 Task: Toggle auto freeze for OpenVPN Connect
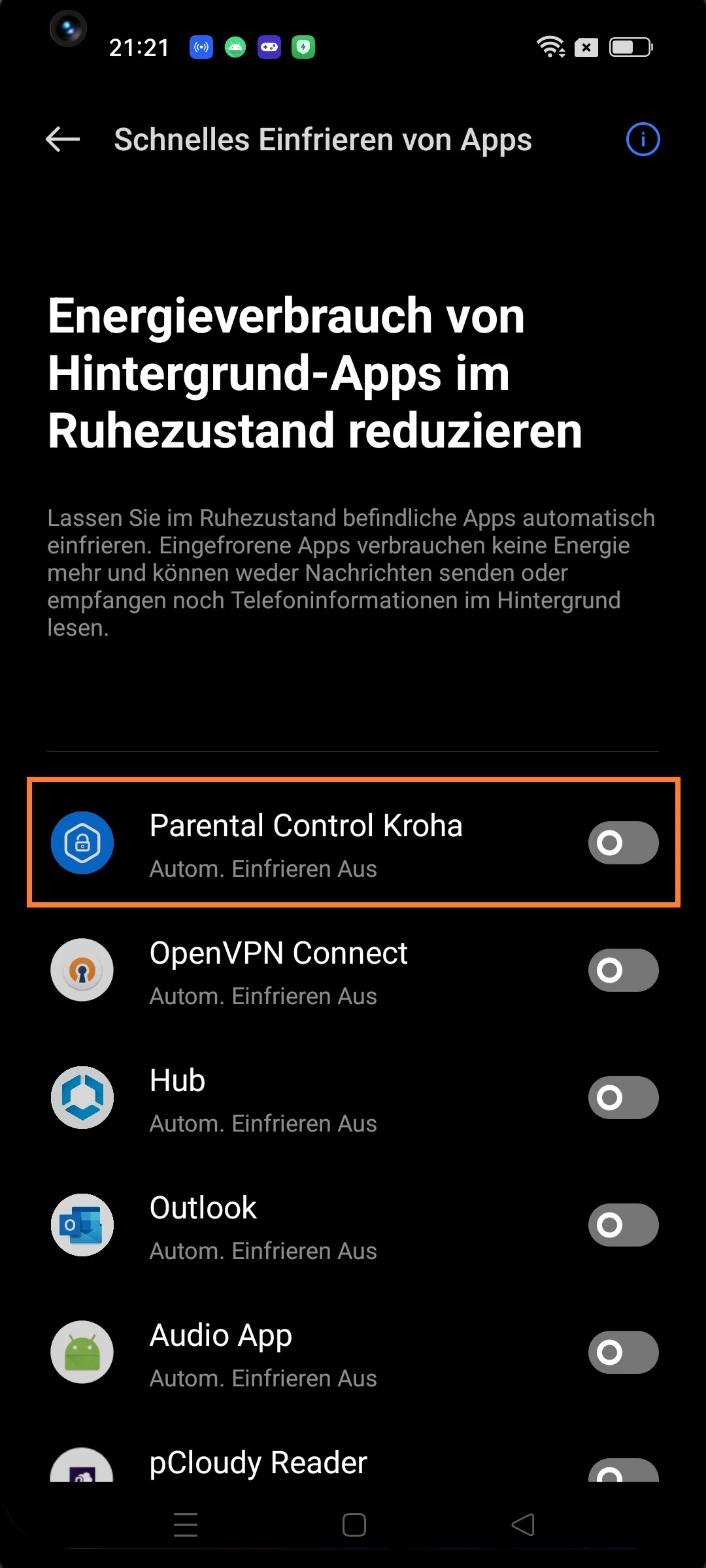click(623, 970)
